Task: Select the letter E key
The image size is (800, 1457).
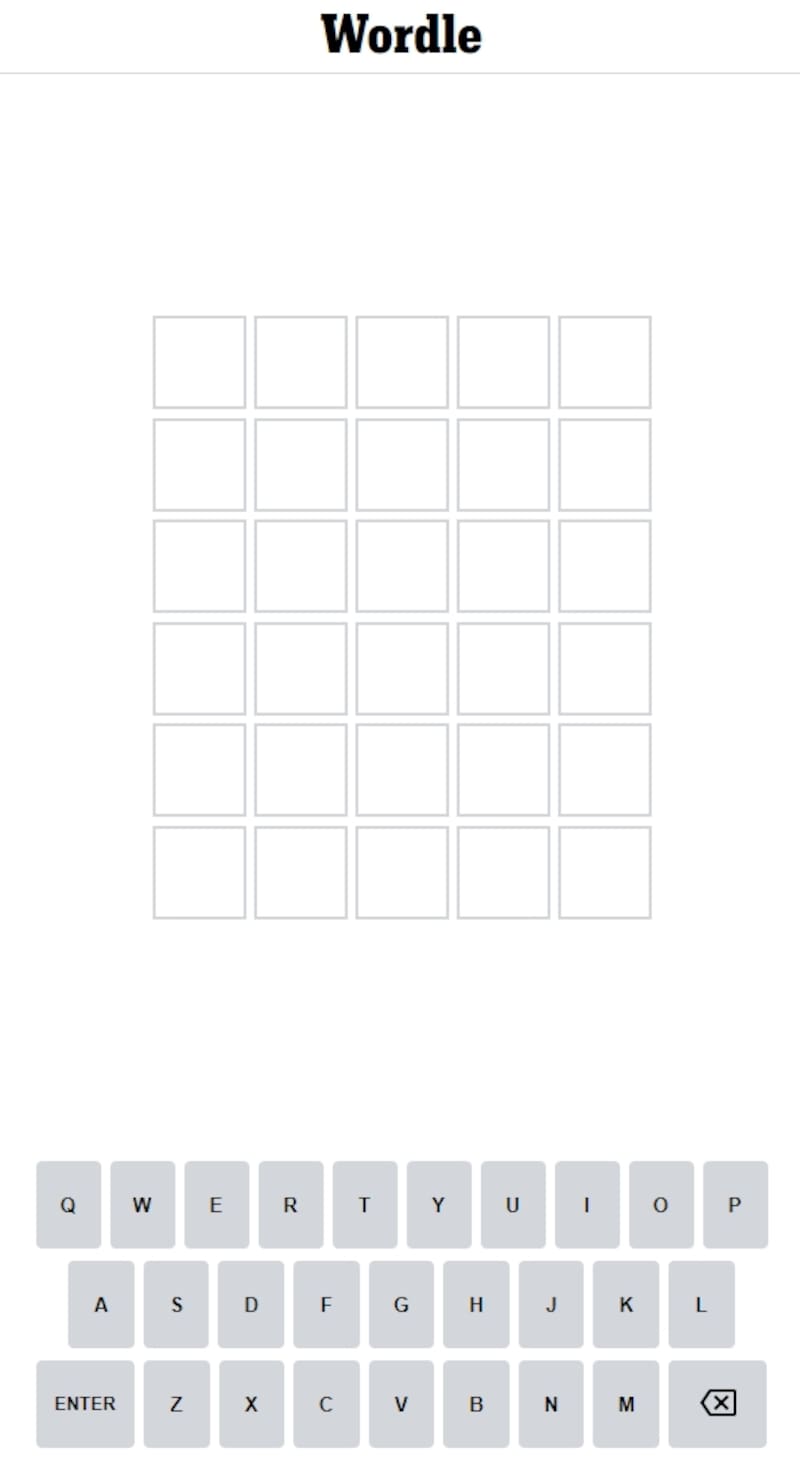Action: click(x=216, y=1204)
